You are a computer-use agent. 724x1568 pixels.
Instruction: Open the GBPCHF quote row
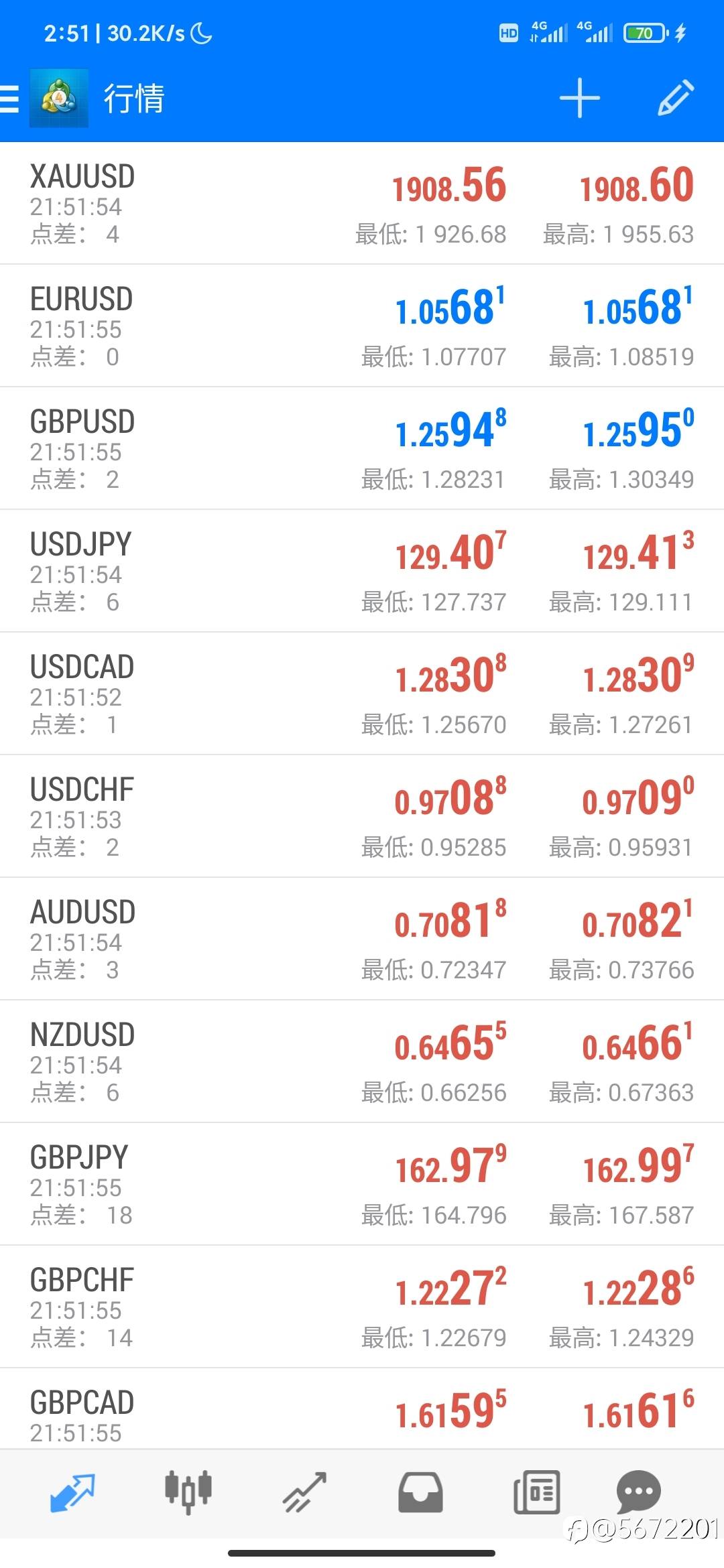click(362, 1307)
